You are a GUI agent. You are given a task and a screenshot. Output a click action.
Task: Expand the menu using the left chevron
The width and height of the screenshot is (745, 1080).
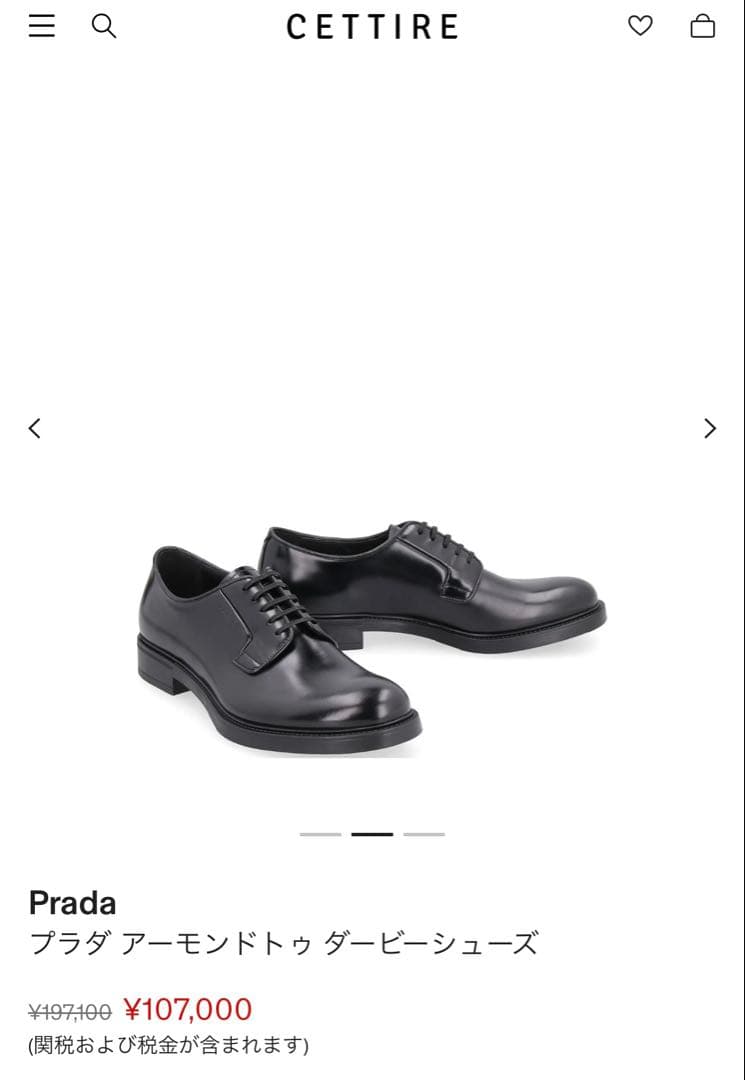[34, 428]
